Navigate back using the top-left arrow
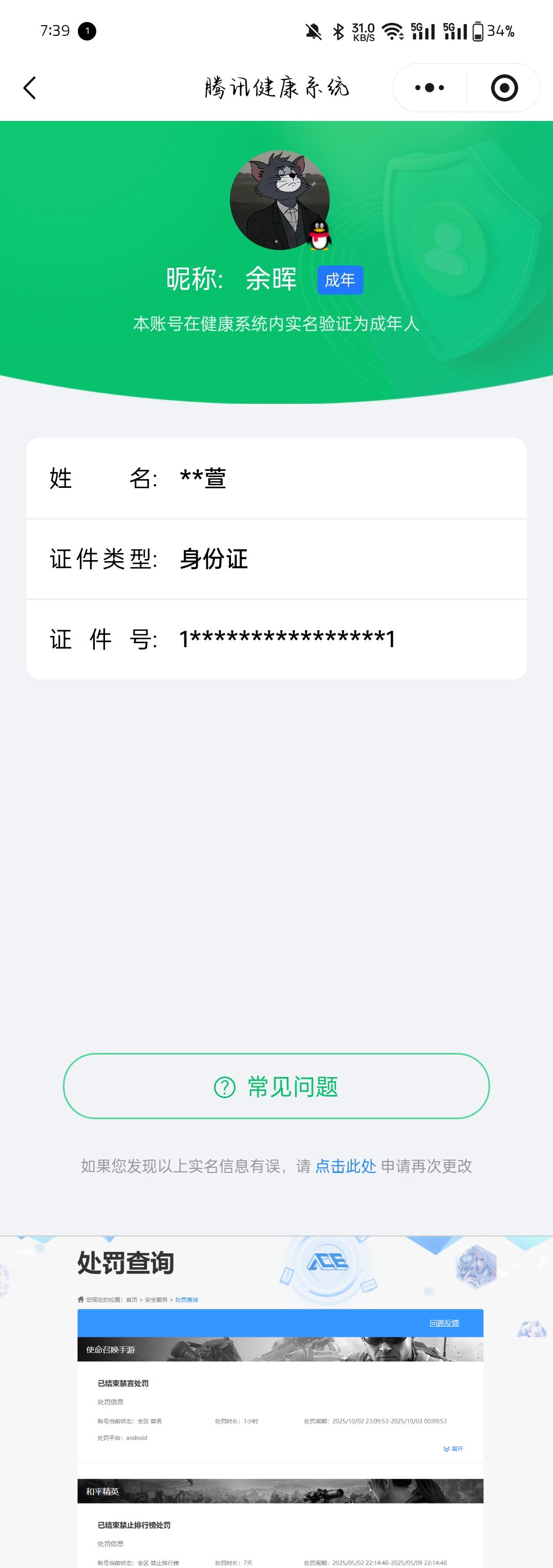 tap(30, 87)
